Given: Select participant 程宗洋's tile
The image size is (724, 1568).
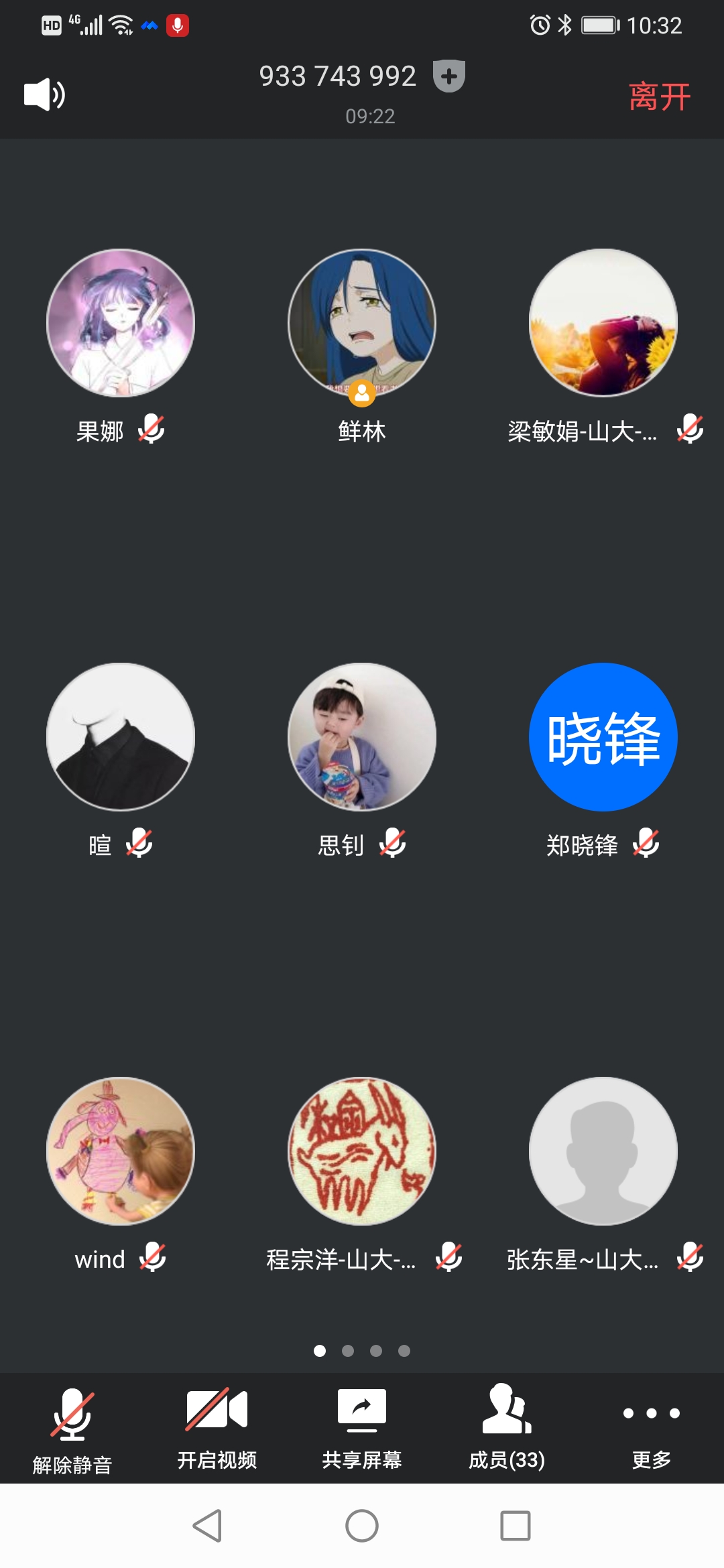Looking at the screenshot, I should (x=362, y=1151).
